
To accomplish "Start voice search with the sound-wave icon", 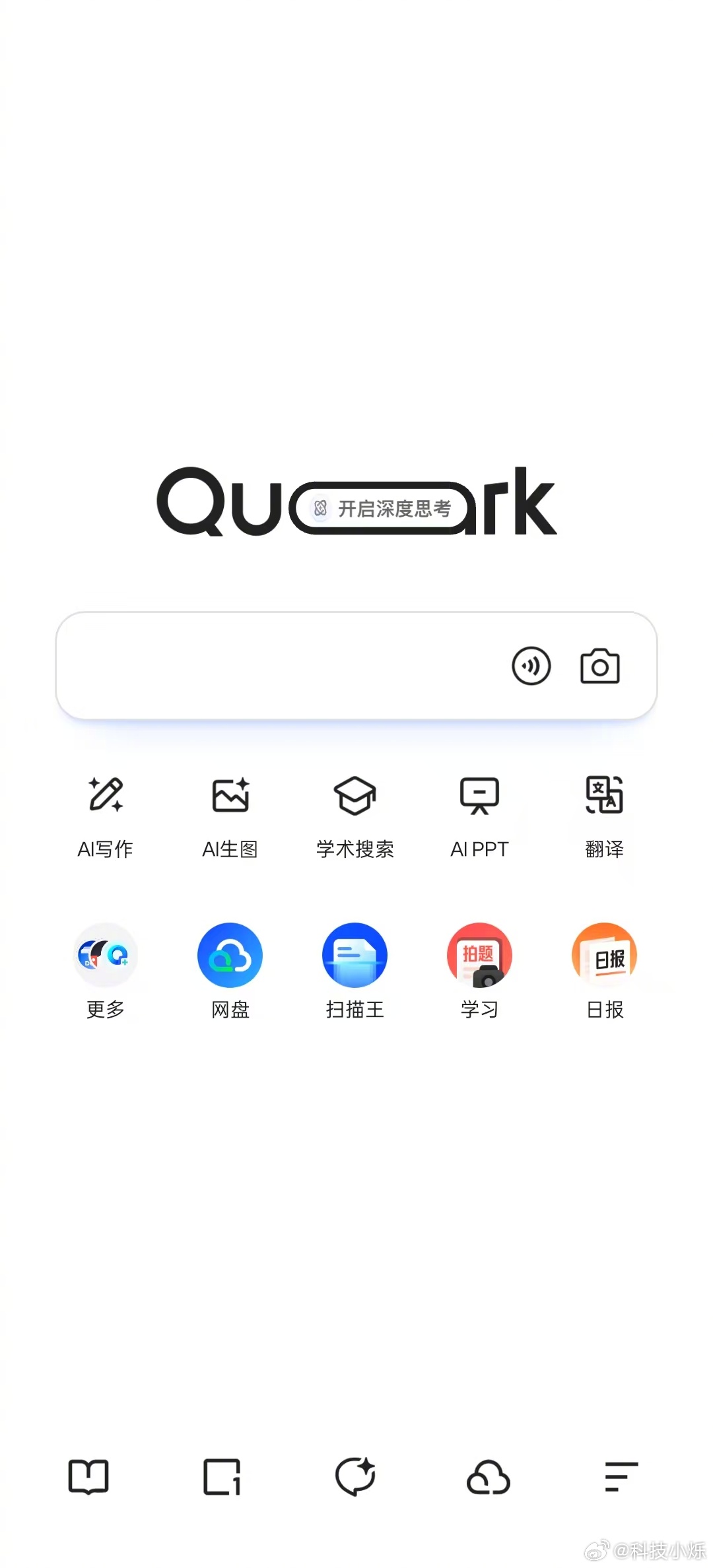I will click(531, 666).
